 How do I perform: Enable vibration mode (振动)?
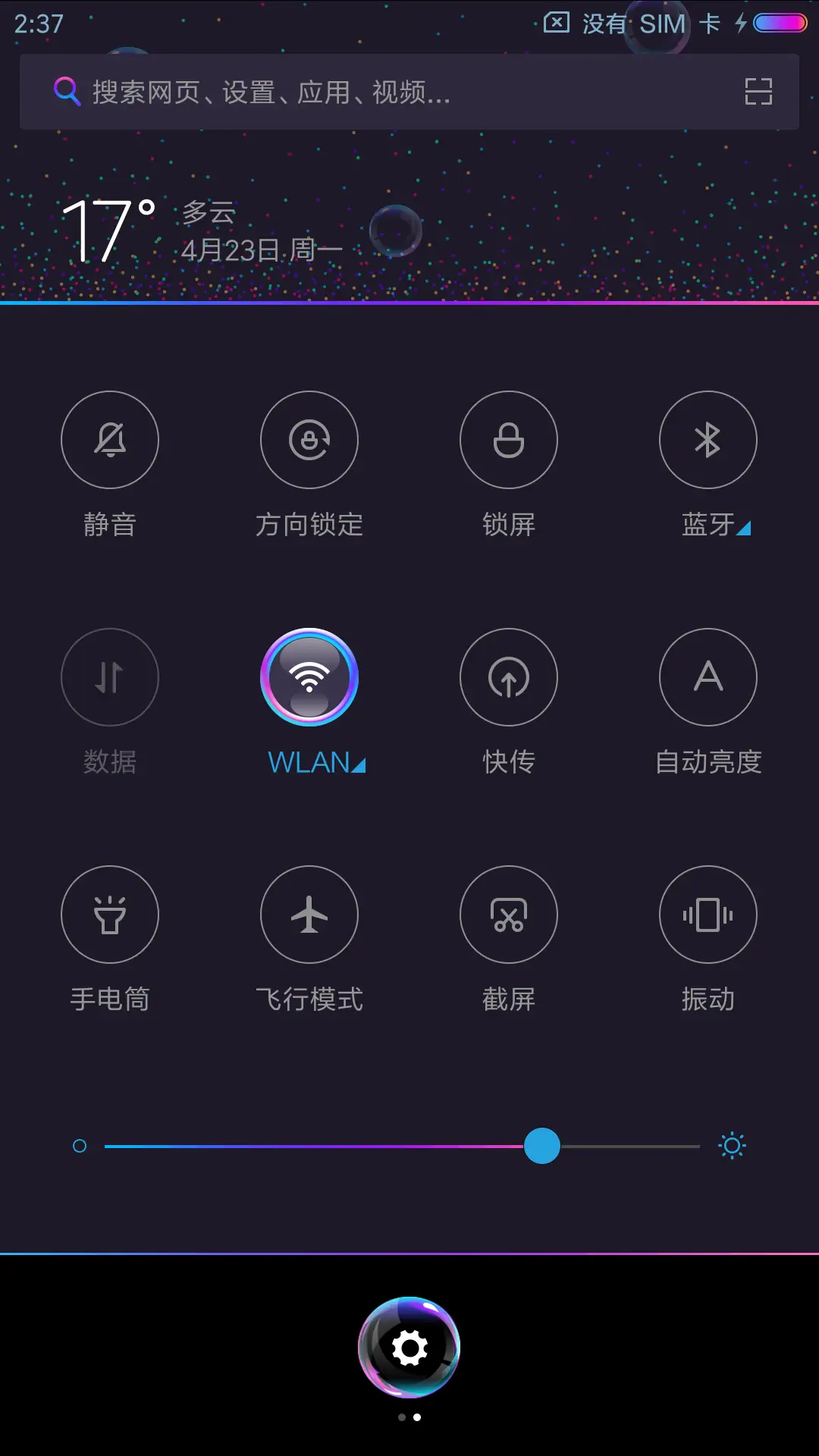point(708,915)
